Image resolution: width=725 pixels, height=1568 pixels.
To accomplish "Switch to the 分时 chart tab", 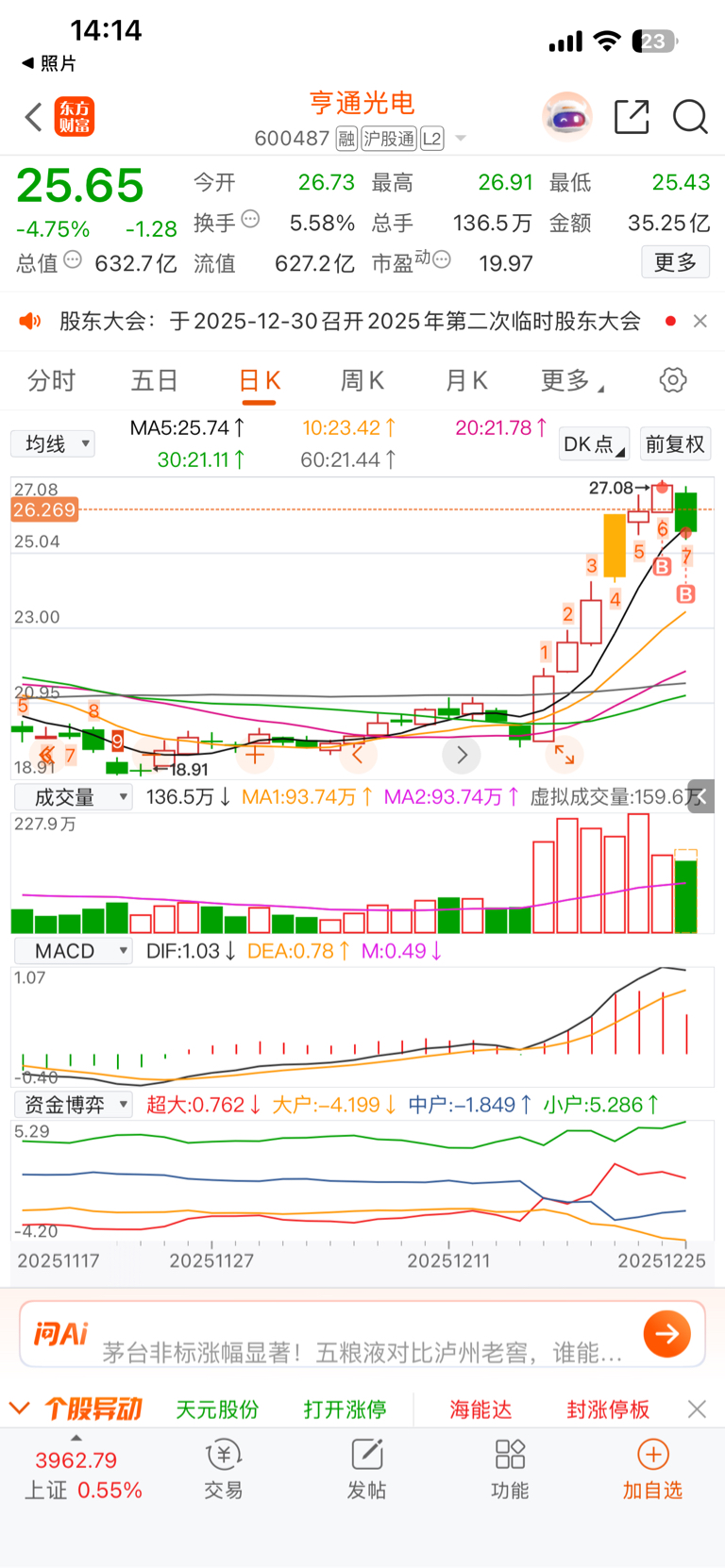I will pos(51,381).
